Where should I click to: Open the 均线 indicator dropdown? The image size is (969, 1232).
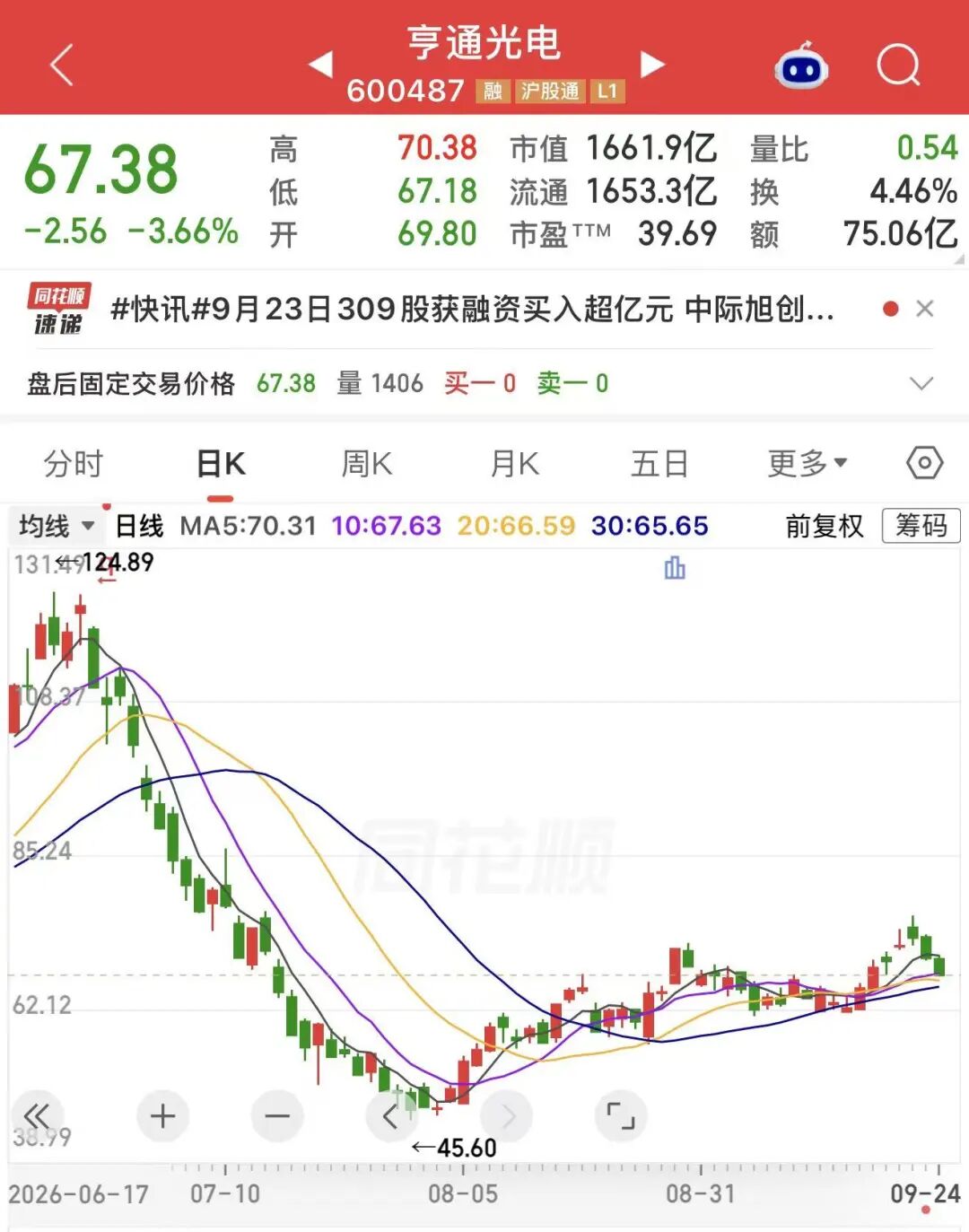[57, 526]
